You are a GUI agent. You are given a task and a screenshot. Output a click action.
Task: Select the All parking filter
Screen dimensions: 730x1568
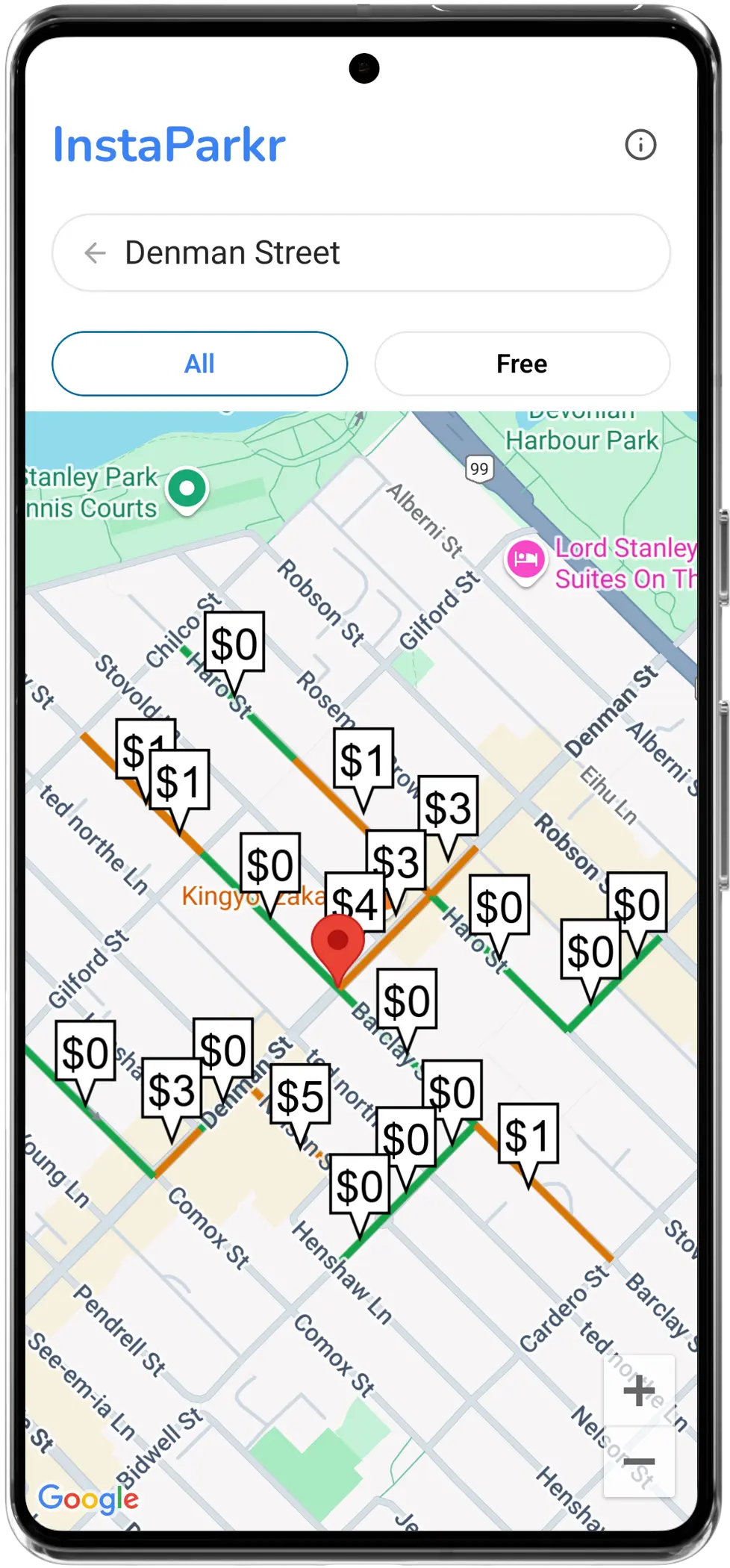[x=199, y=364]
